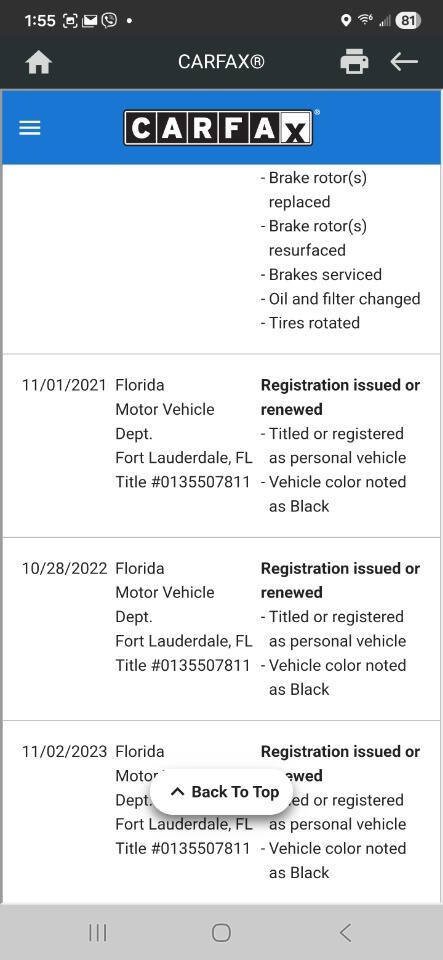Open the CARFAX hamburger menu

click(29, 128)
